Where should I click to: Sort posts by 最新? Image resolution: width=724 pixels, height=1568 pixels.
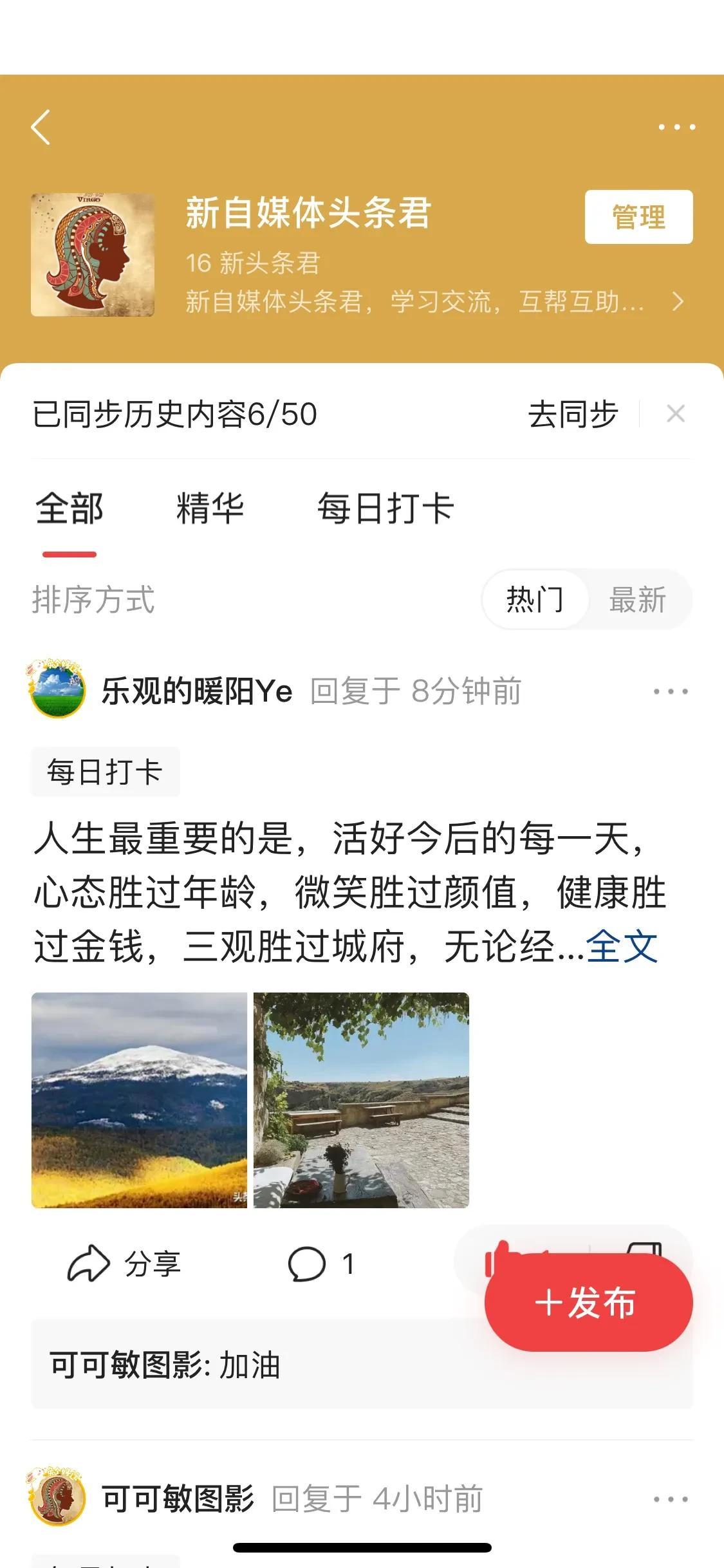(637, 599)
